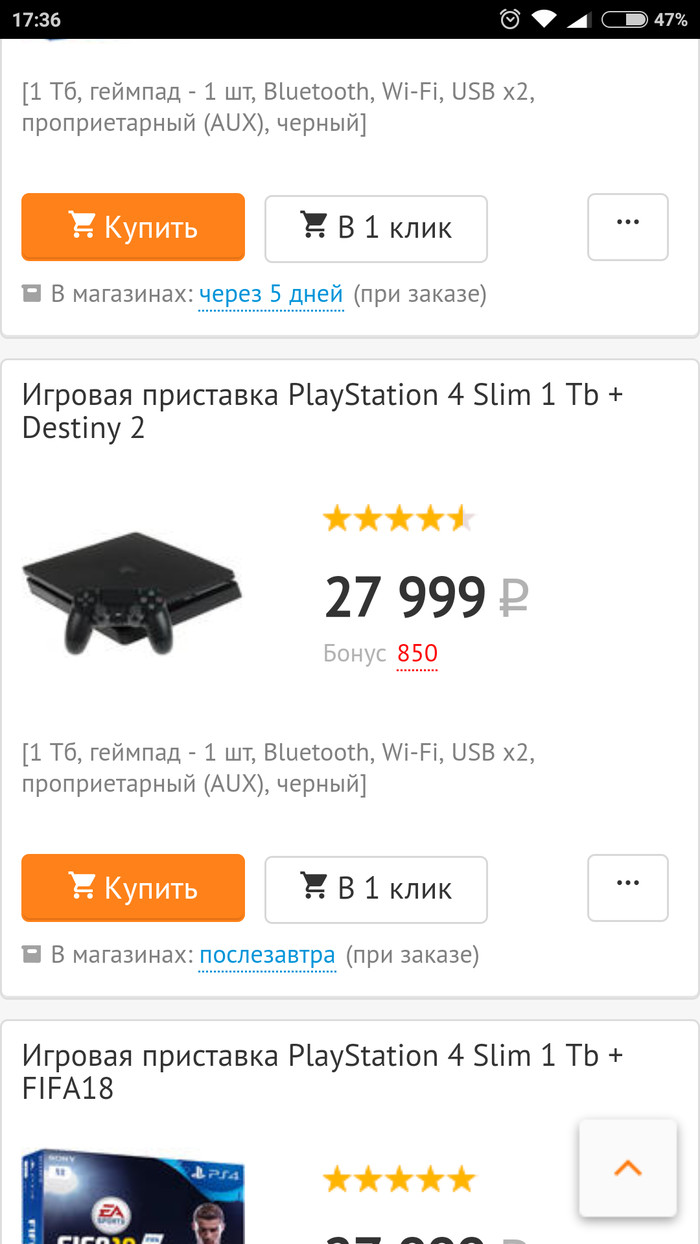
Task: Choose В 1 клик for Destiny 2 bundle
Action: click(x=376, y=889)
